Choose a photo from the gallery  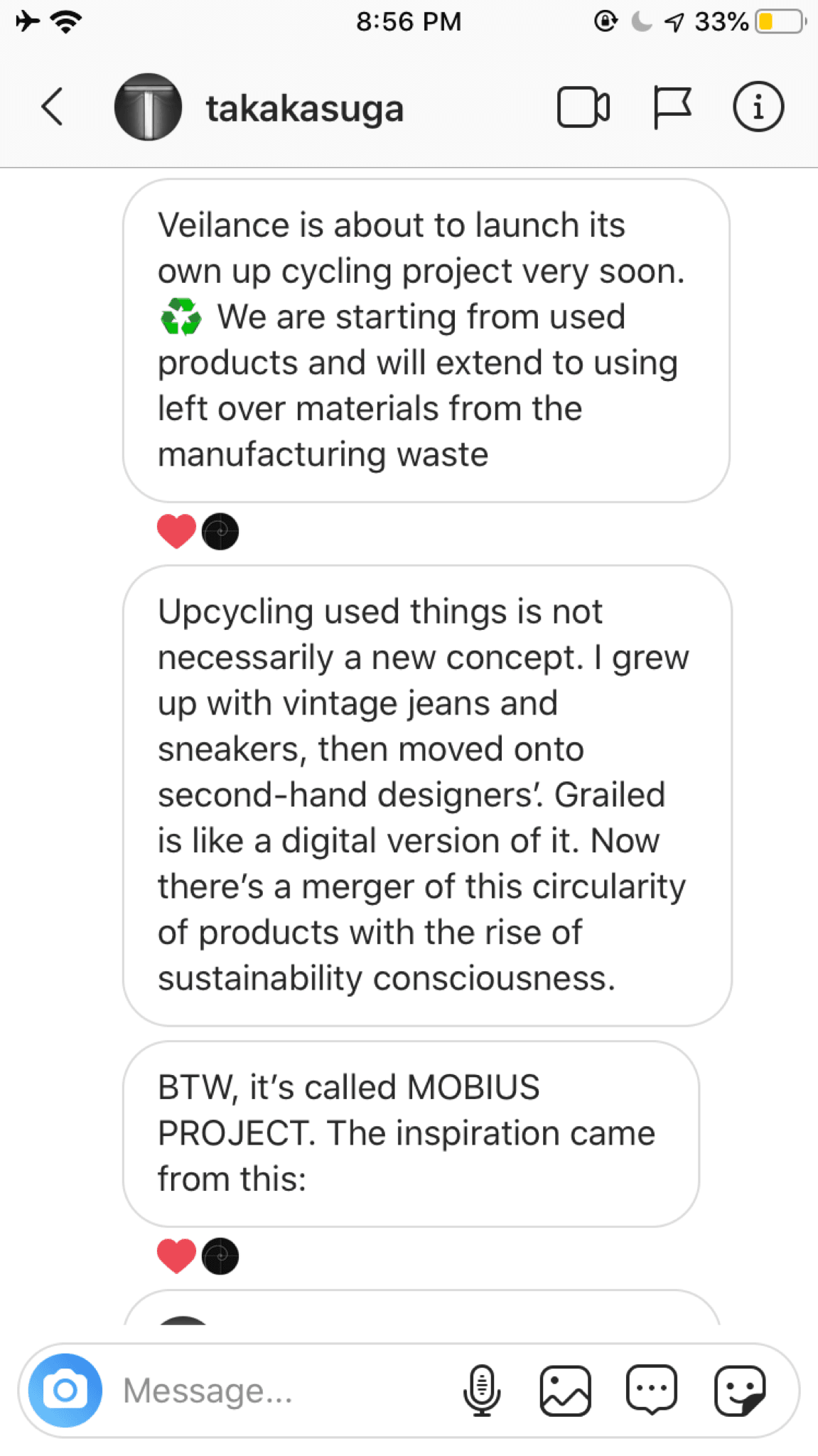point(566,1390)
